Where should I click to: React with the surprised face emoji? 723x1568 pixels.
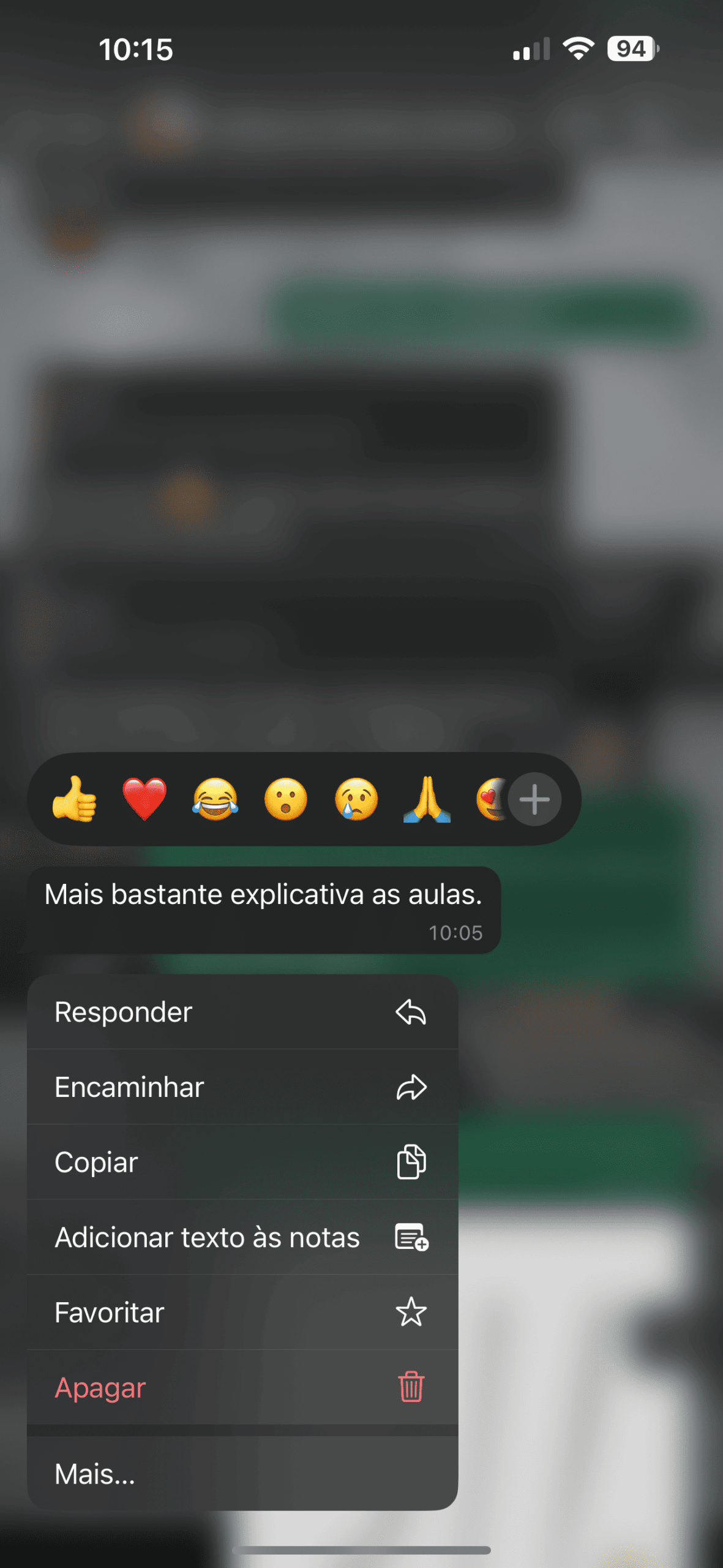[x=286, y=799]
